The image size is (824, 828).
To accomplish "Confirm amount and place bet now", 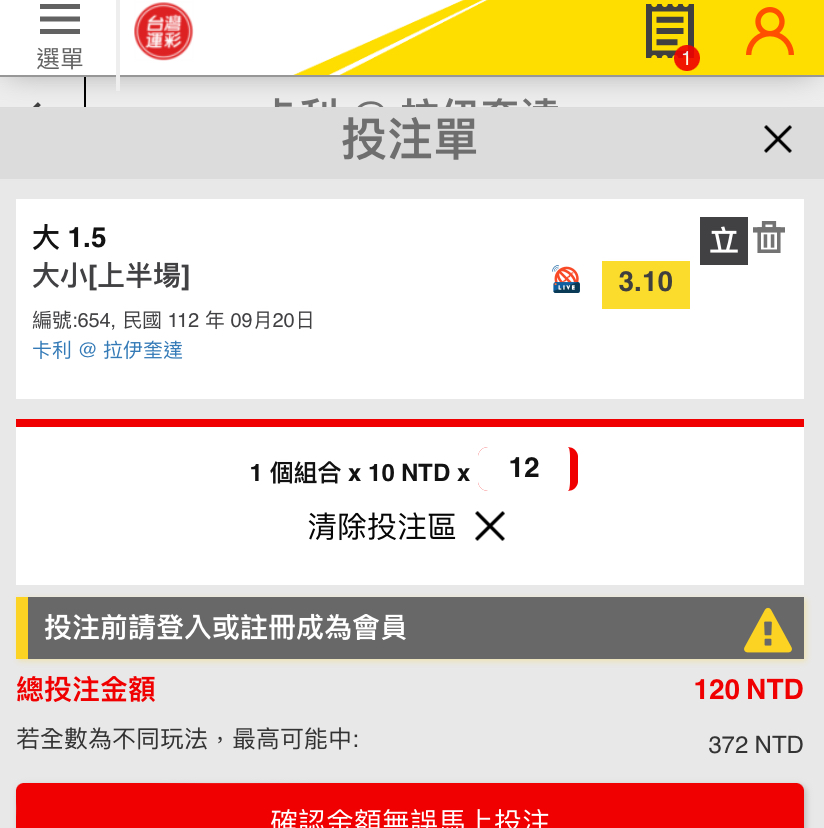I will point(410,812).
